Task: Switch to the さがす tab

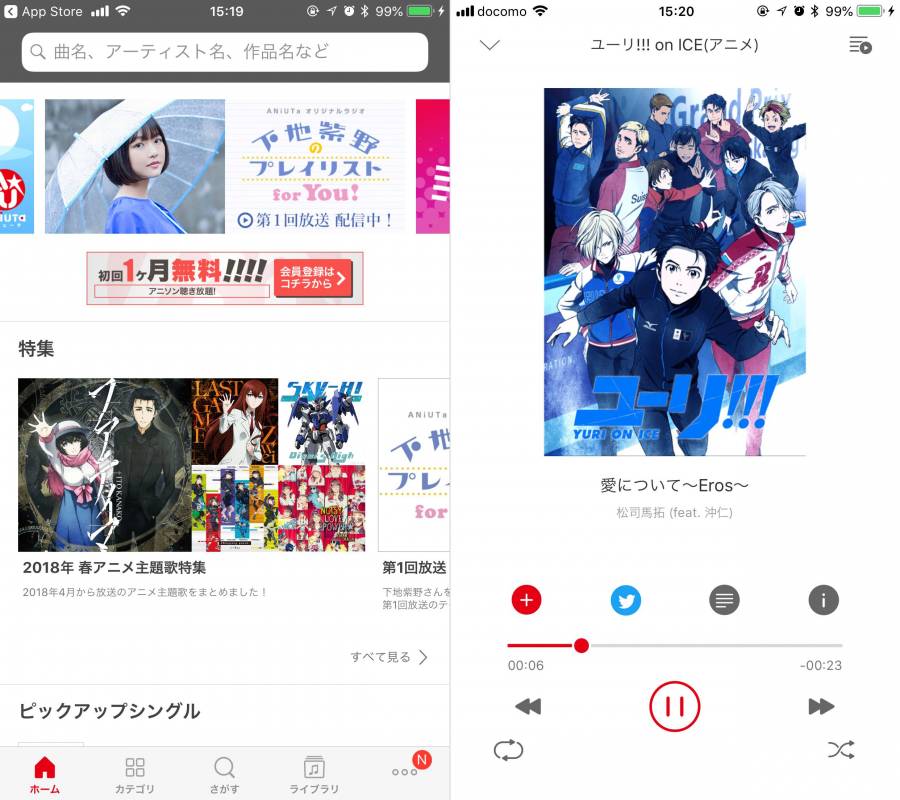Action: coord(225,775)
